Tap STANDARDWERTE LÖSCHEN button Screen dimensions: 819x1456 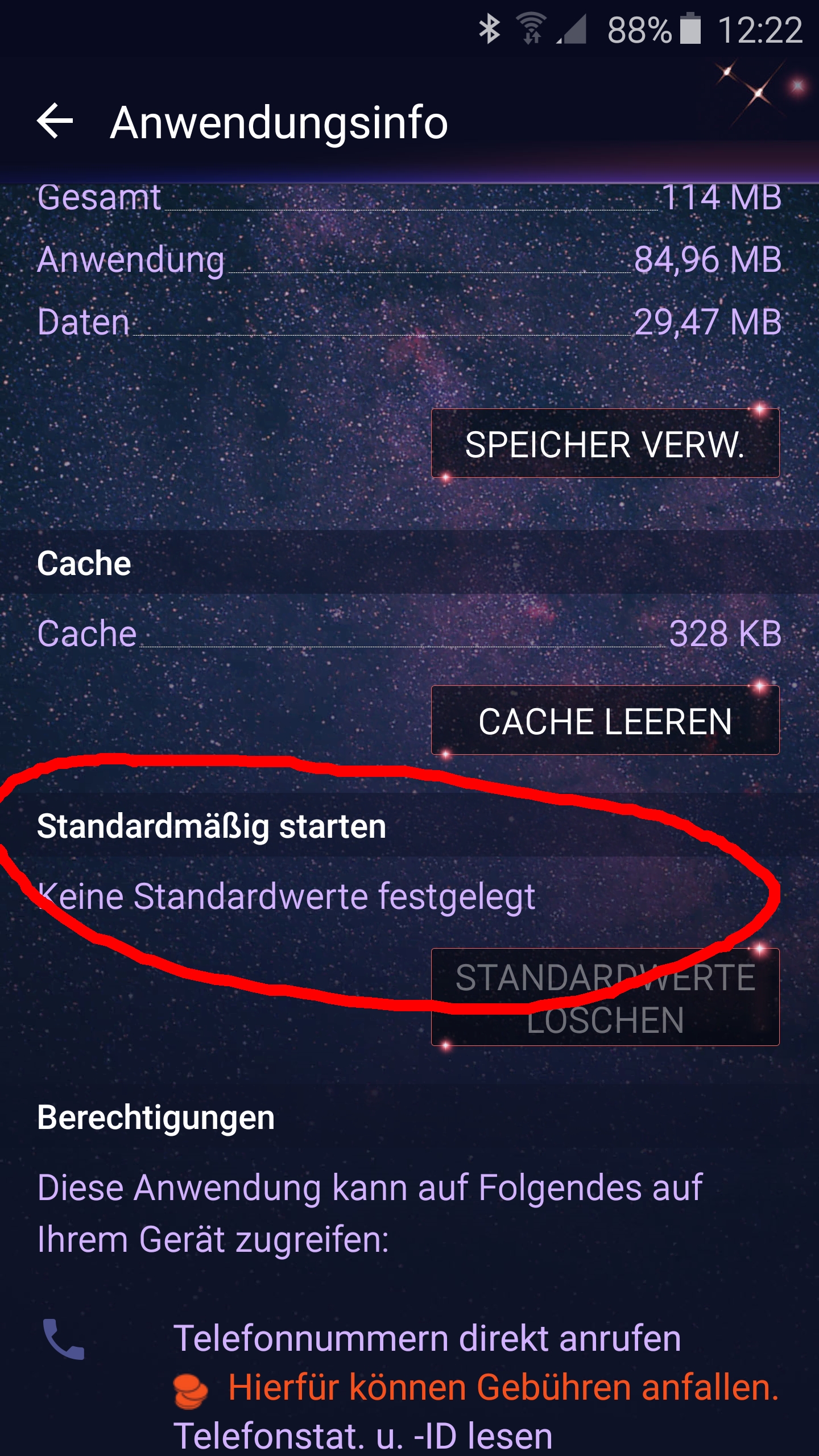pyautogui.click(x=605, y=997)
